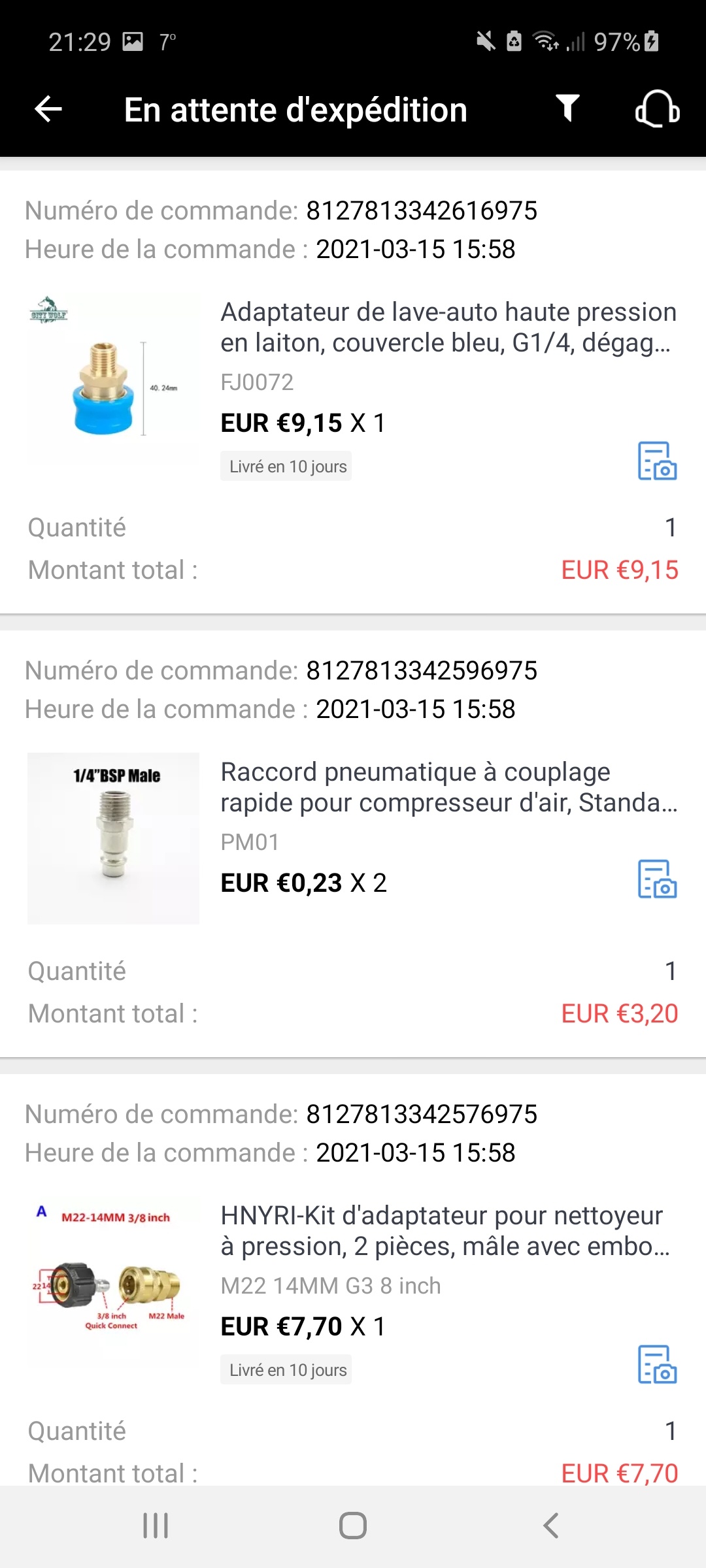Contact customer support via headset icon
This screenshot has width=706, height=1568.
(x=657, y=108)
